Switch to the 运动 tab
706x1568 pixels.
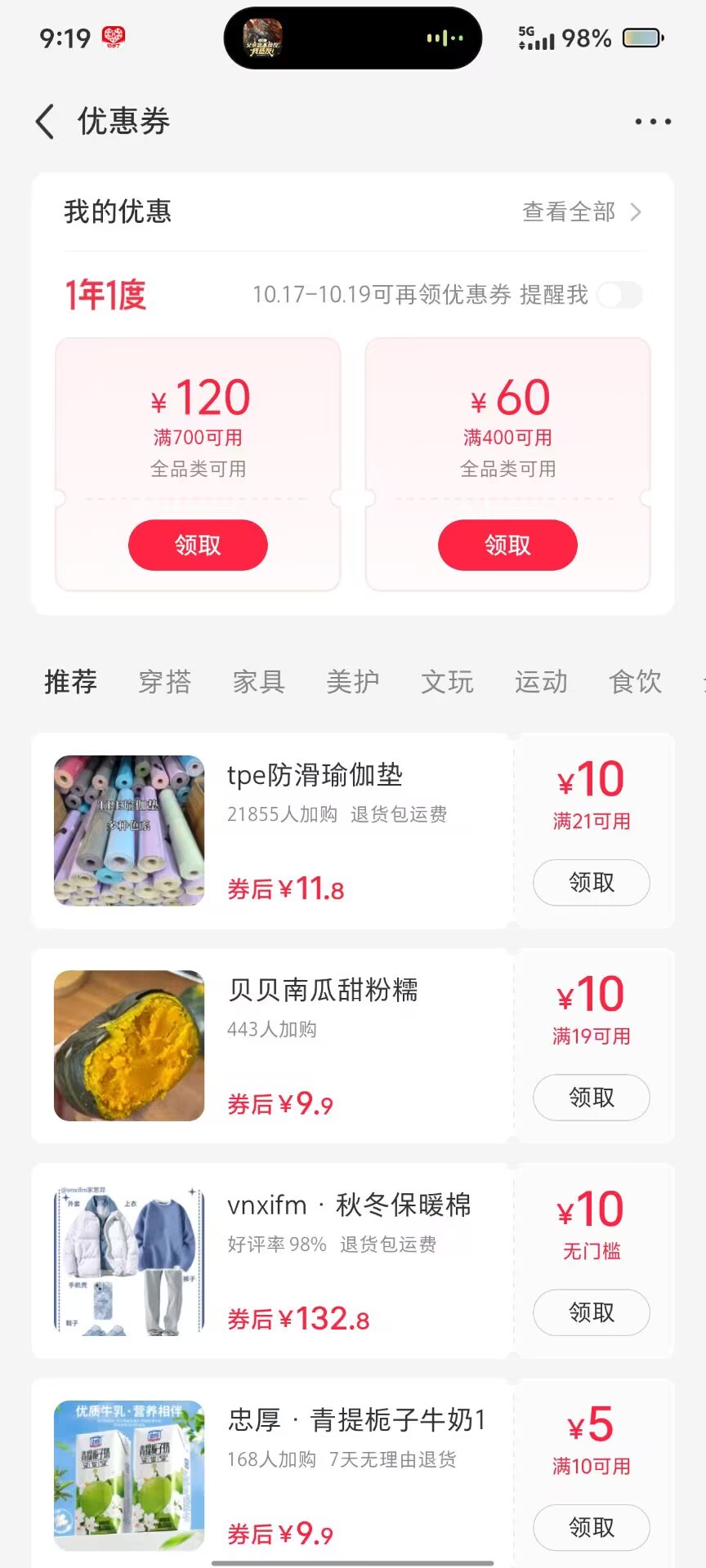[x=541, y=681]
